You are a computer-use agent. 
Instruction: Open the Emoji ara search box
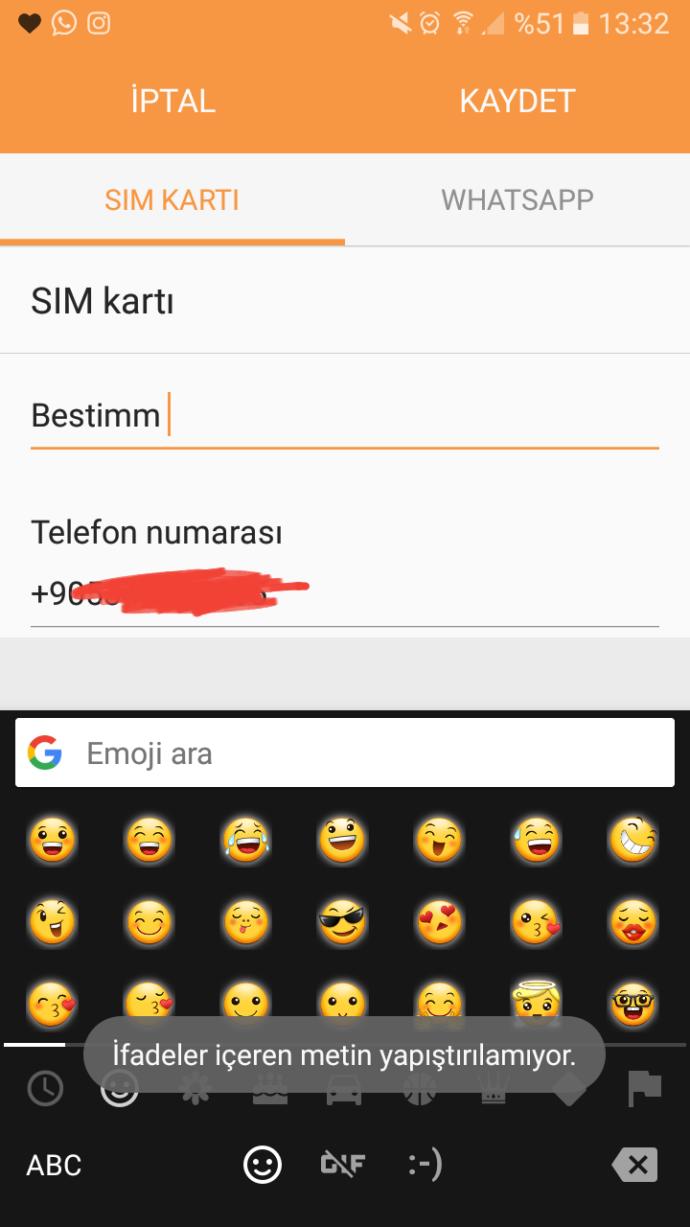point(344,753)
